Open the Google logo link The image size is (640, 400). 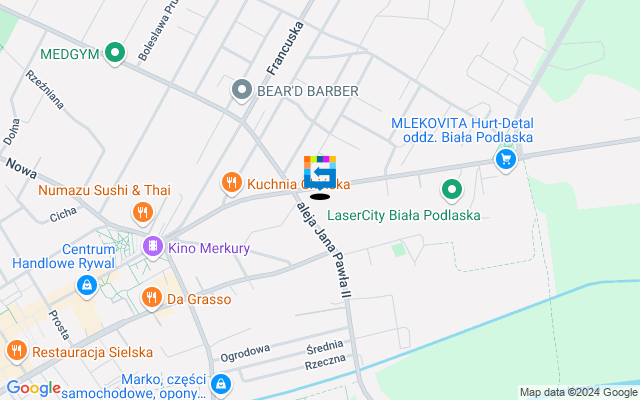coord(32,388)
